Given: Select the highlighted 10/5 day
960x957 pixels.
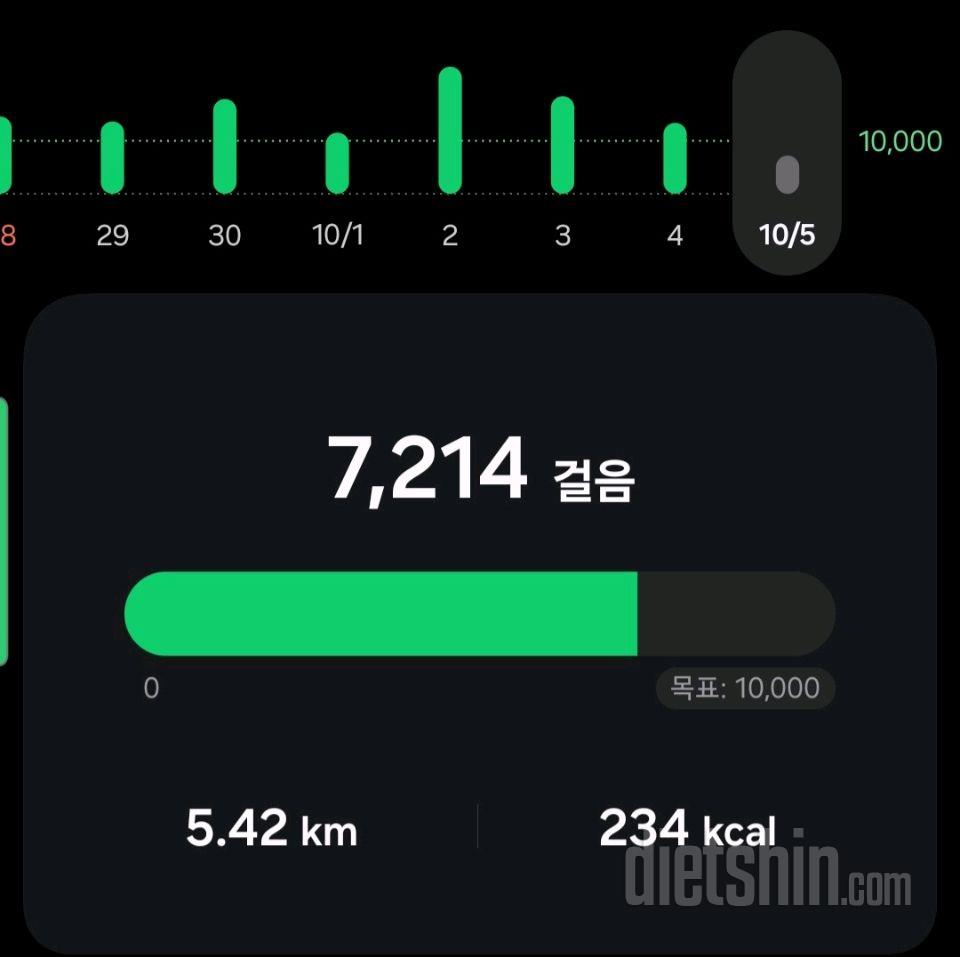Looking at the screenshot, I should pos(787,152).
